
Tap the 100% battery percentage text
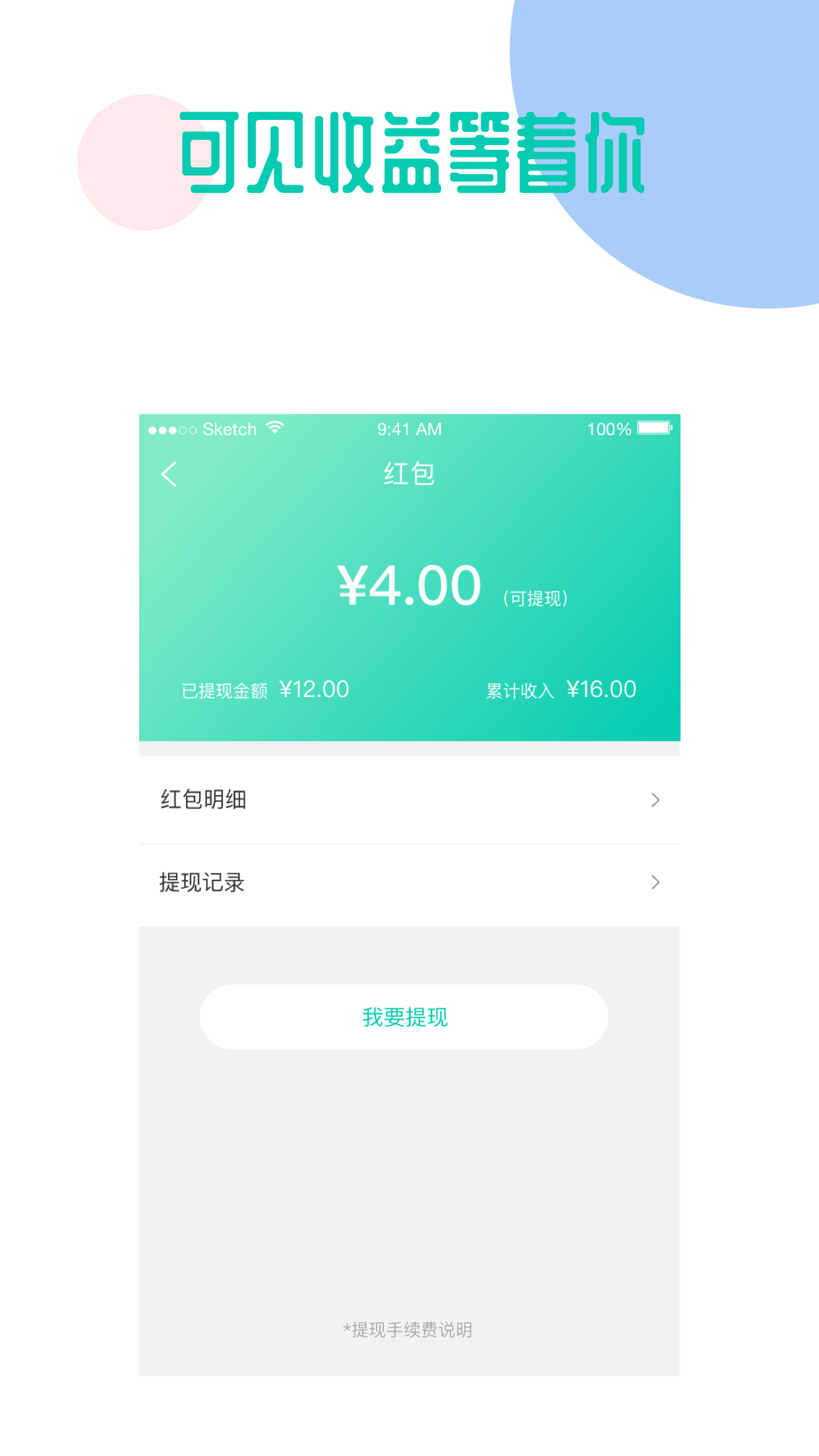(607, 429)
